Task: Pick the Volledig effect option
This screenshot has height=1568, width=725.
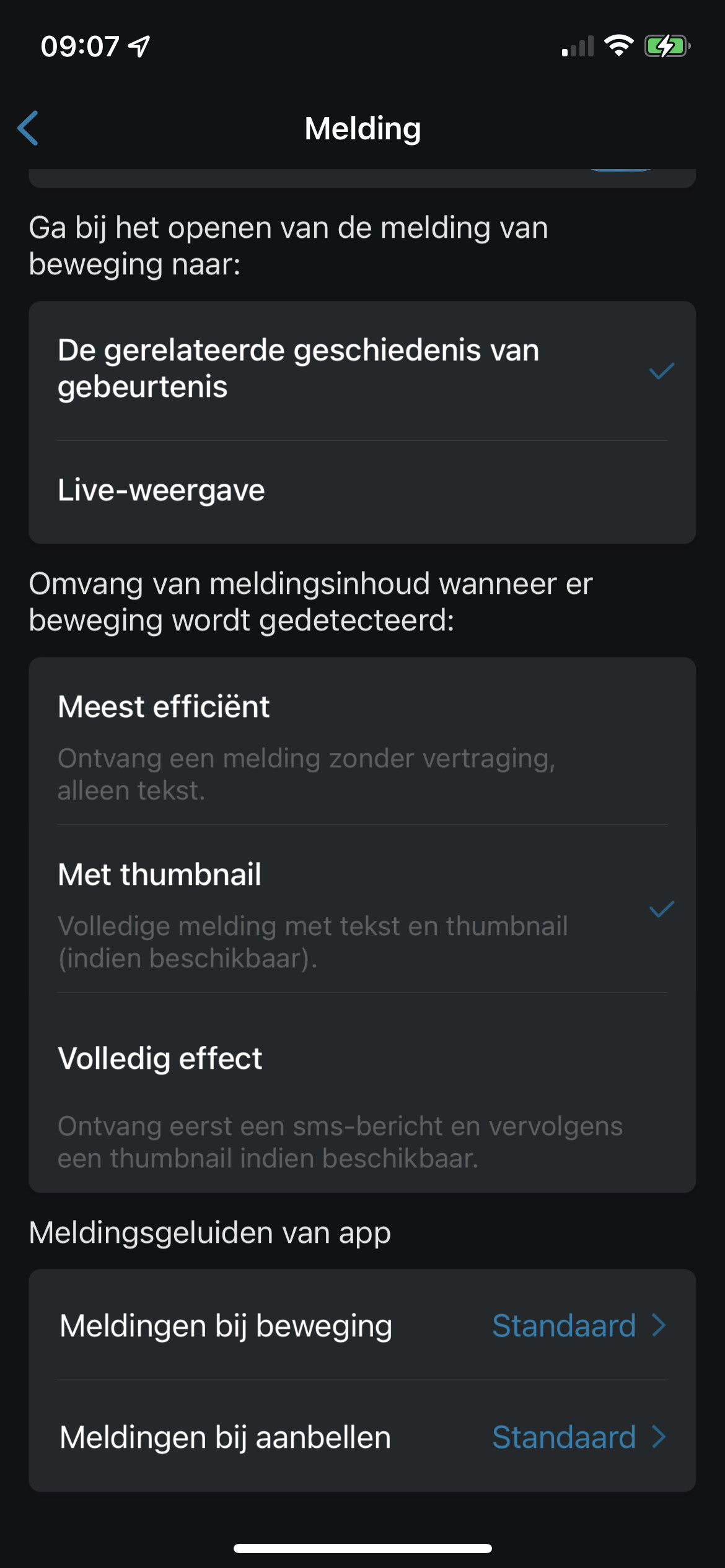Action: pos(362,1092)
